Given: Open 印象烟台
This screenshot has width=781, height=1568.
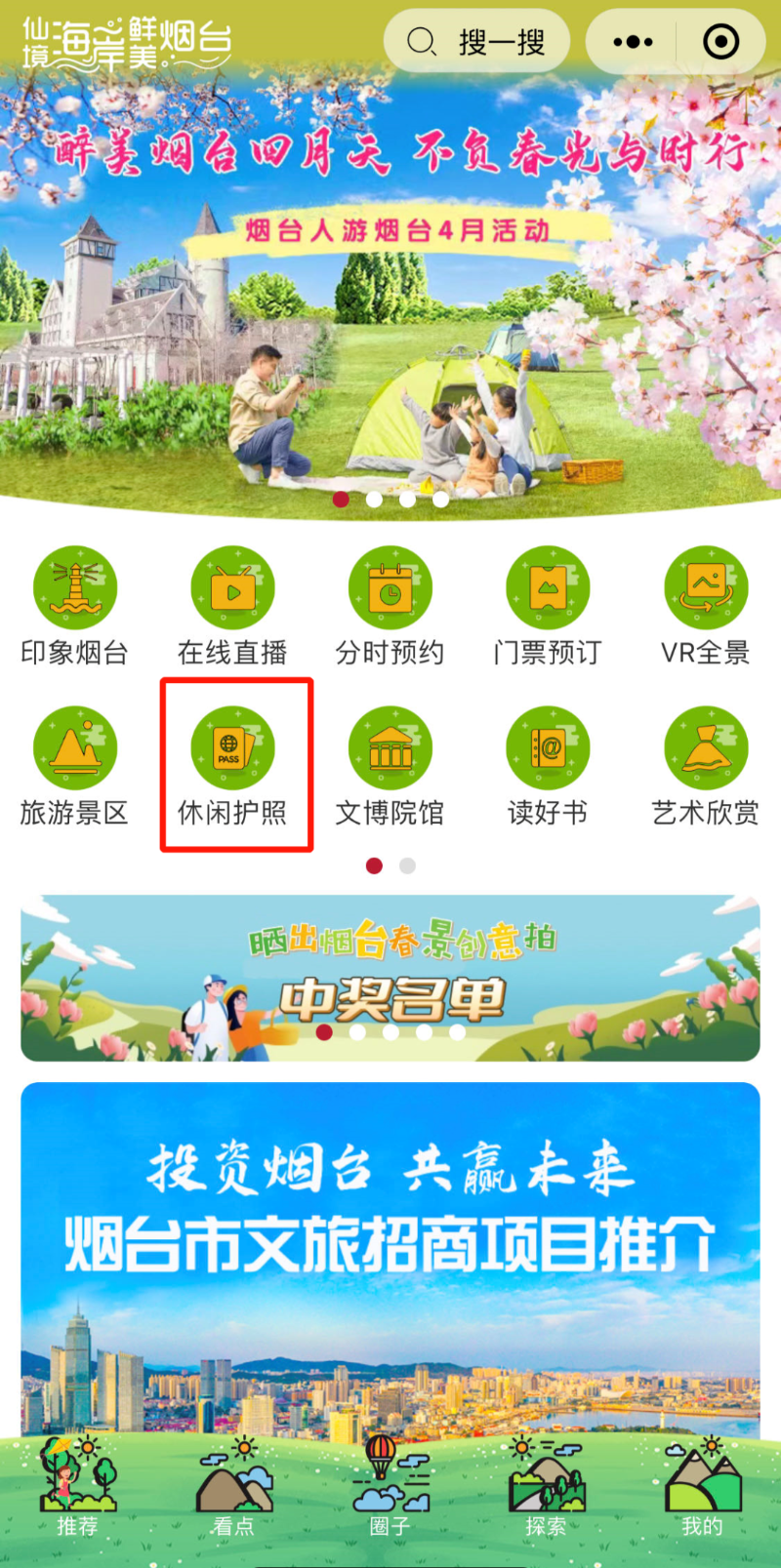Looking at the screenshot, I should [x=75, y=607].
